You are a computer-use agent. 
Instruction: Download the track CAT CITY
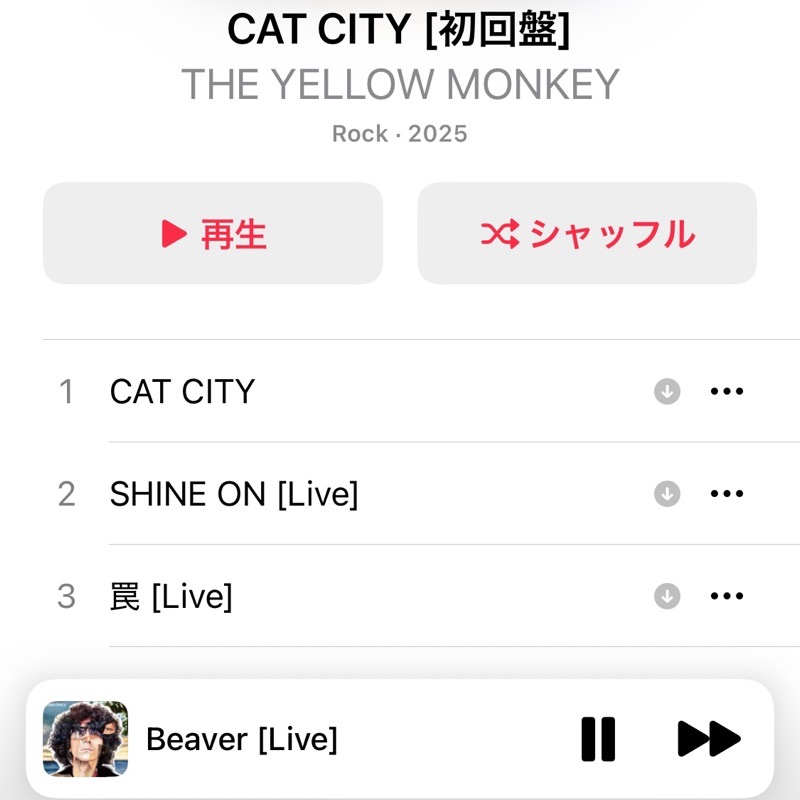coord(667,391)
